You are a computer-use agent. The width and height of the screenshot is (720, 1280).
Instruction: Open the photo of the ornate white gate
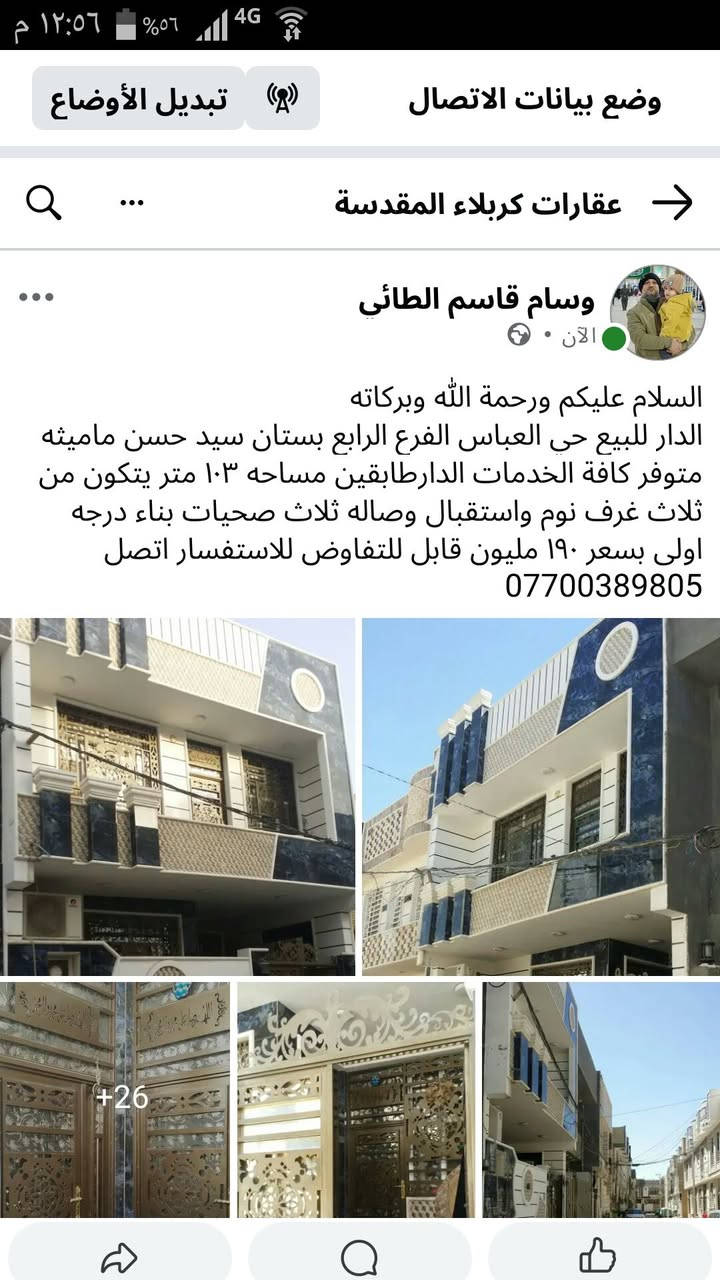tap(356, 1098)
